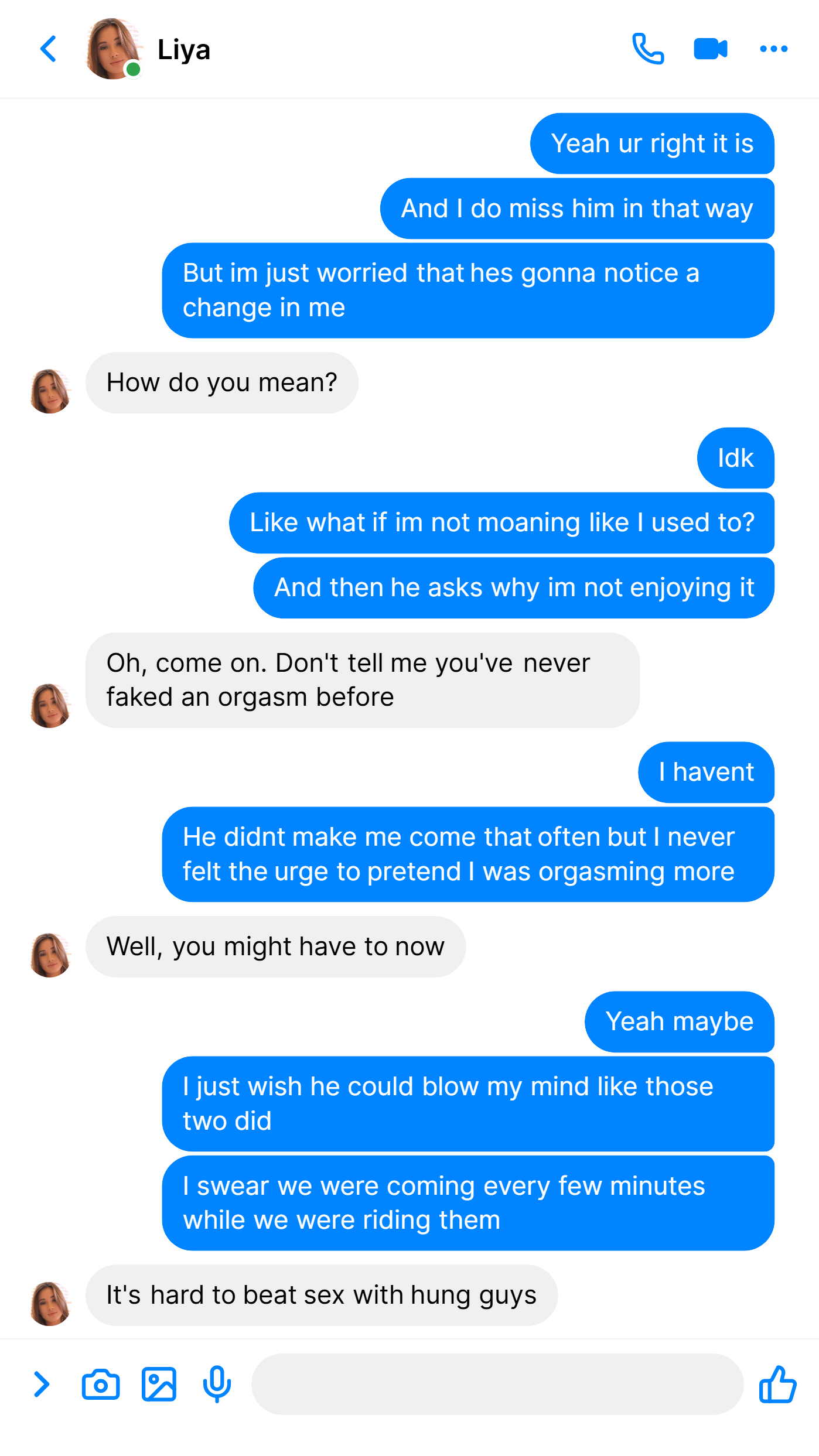The height and width of the screenshot is (1456, 819).
Task: Start a video call with Liya
Action: pos(711,49)
